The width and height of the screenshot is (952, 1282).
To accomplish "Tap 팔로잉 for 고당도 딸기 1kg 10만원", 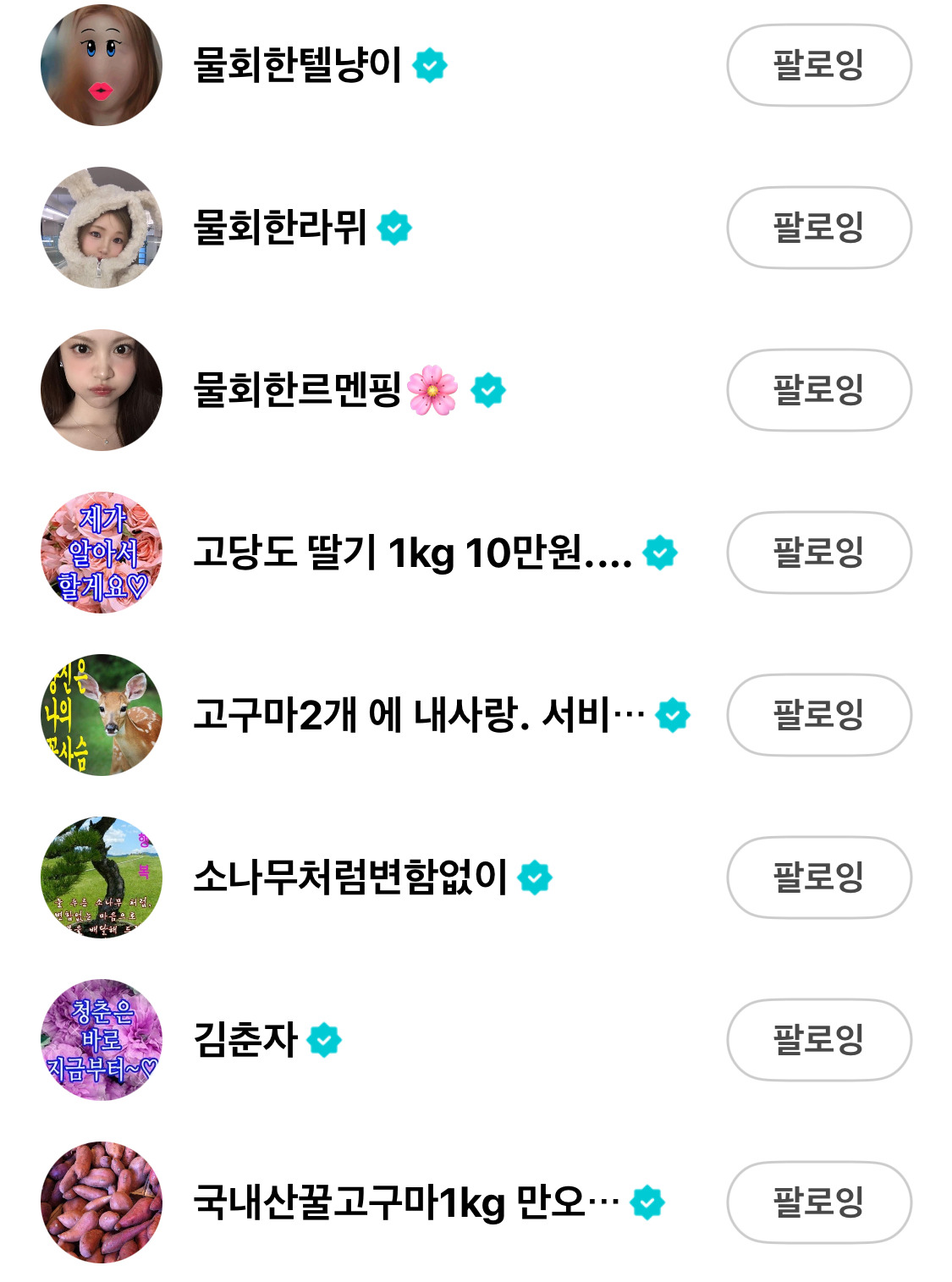I will coord(818,553).
